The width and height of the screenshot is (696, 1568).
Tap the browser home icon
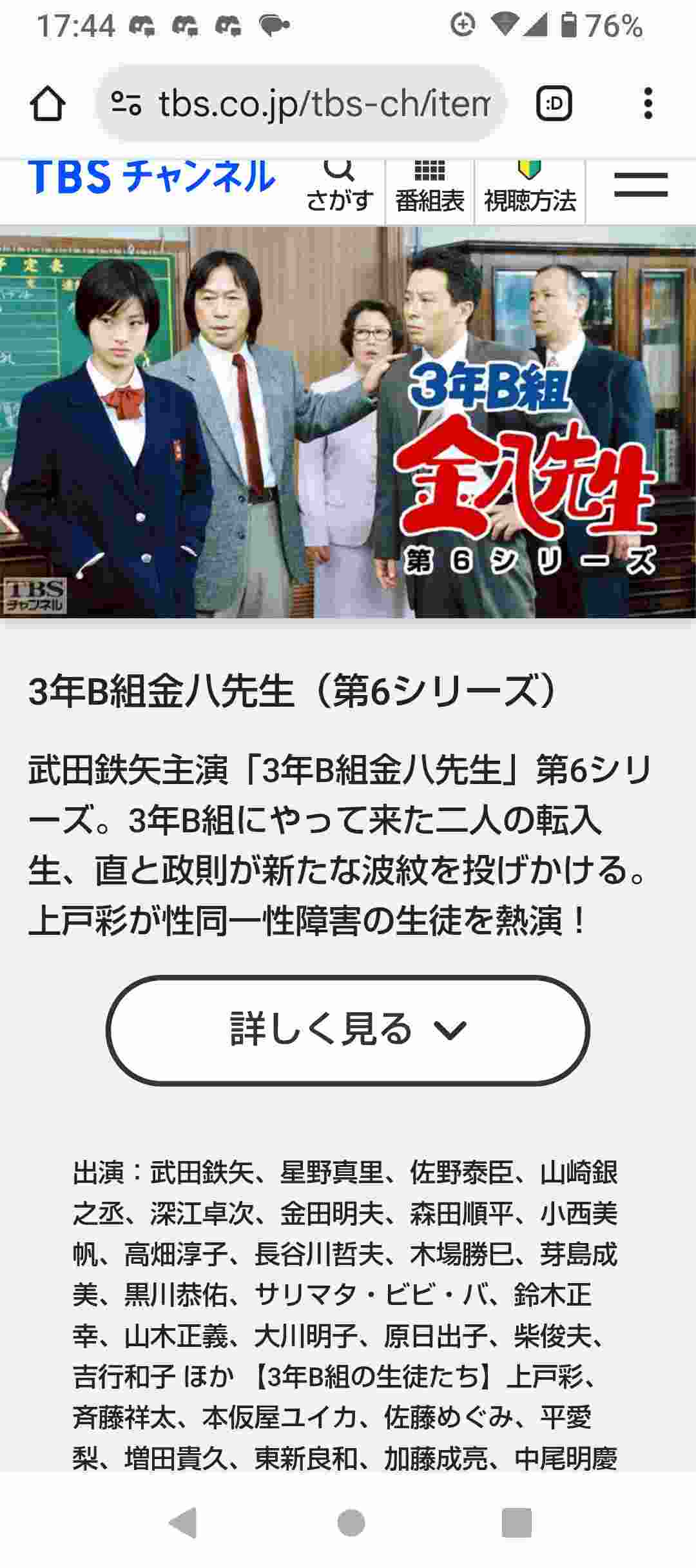pyautogui.click(x=47, y=104)
